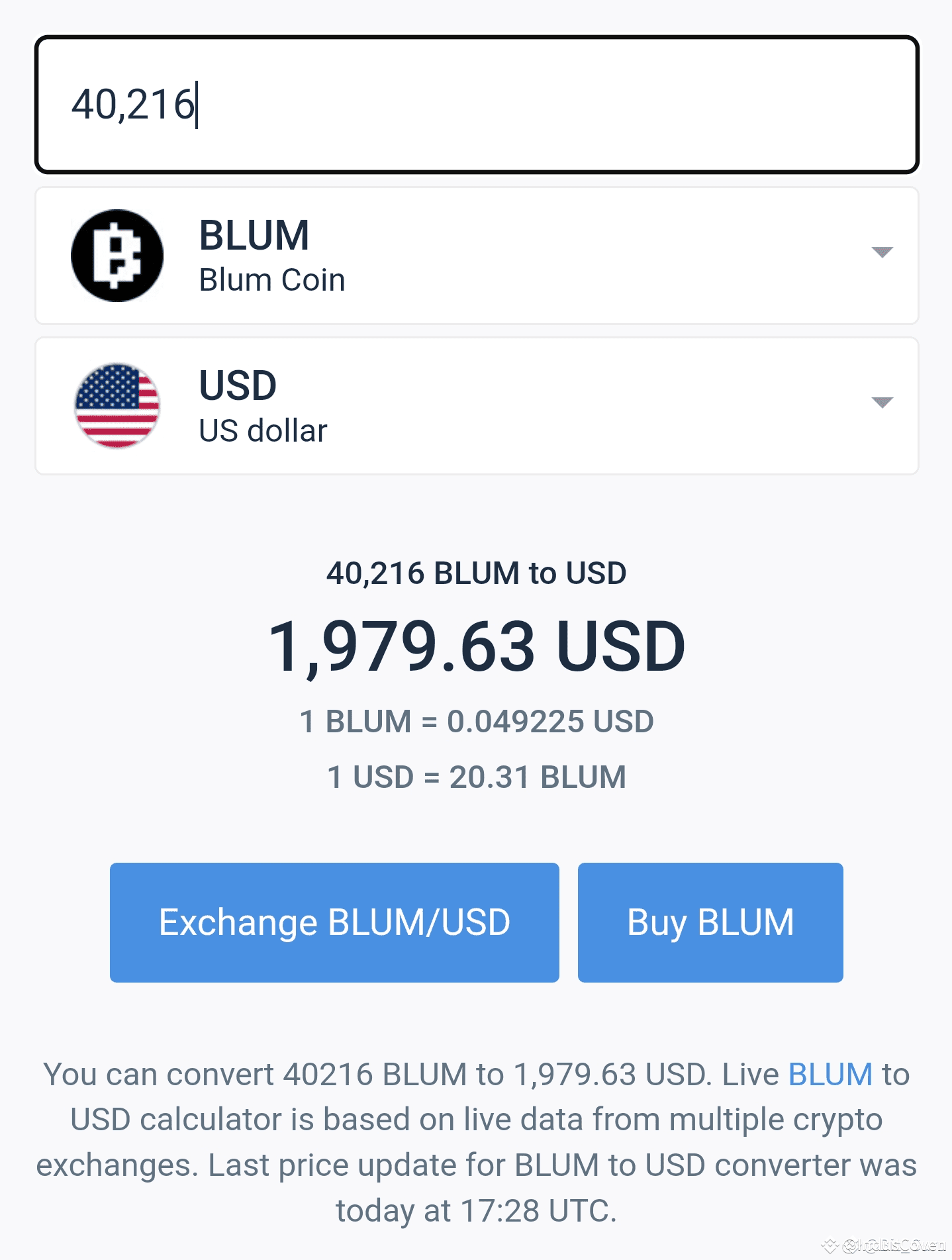Tap the amount field showing 40,216
The width and height of the screenshot is (952, 1260).
point(476,105)
